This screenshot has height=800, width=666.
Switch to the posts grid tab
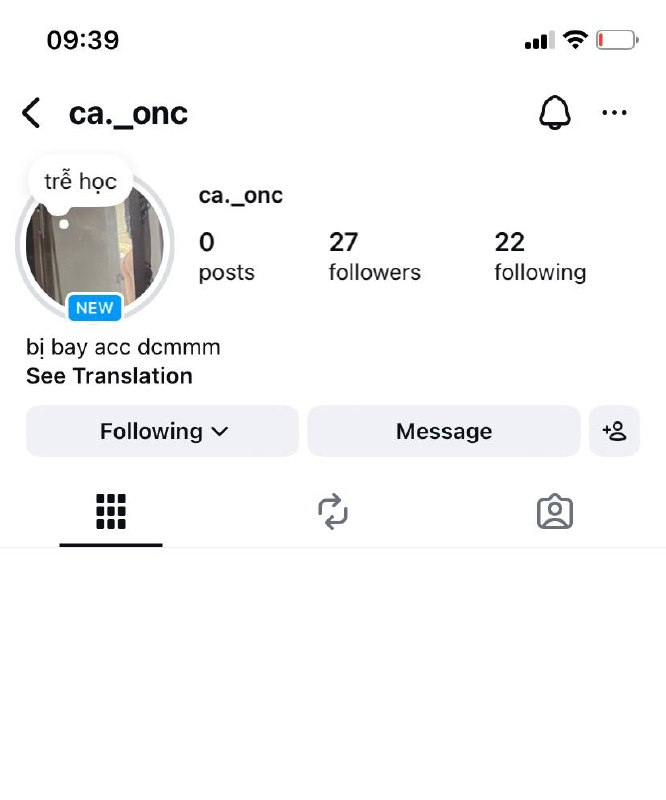coord(111,512)
